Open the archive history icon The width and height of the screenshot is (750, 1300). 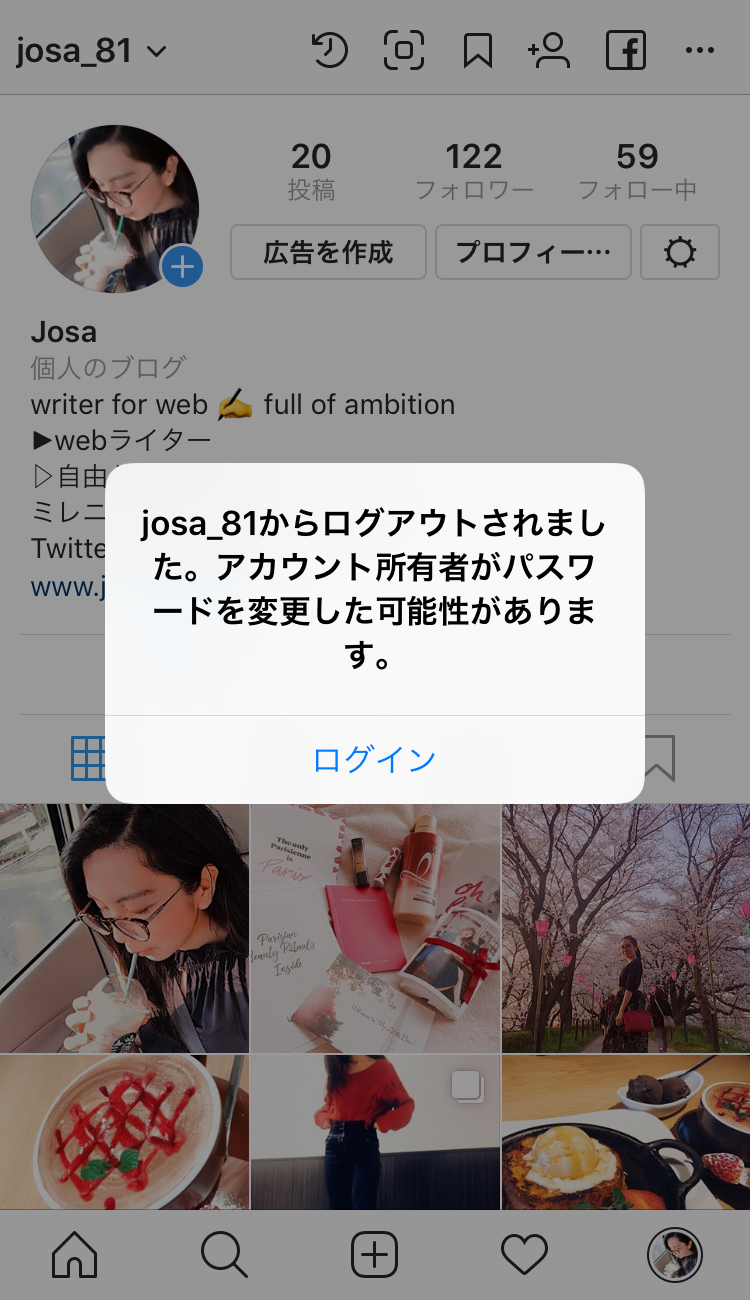tap(329, 50)
